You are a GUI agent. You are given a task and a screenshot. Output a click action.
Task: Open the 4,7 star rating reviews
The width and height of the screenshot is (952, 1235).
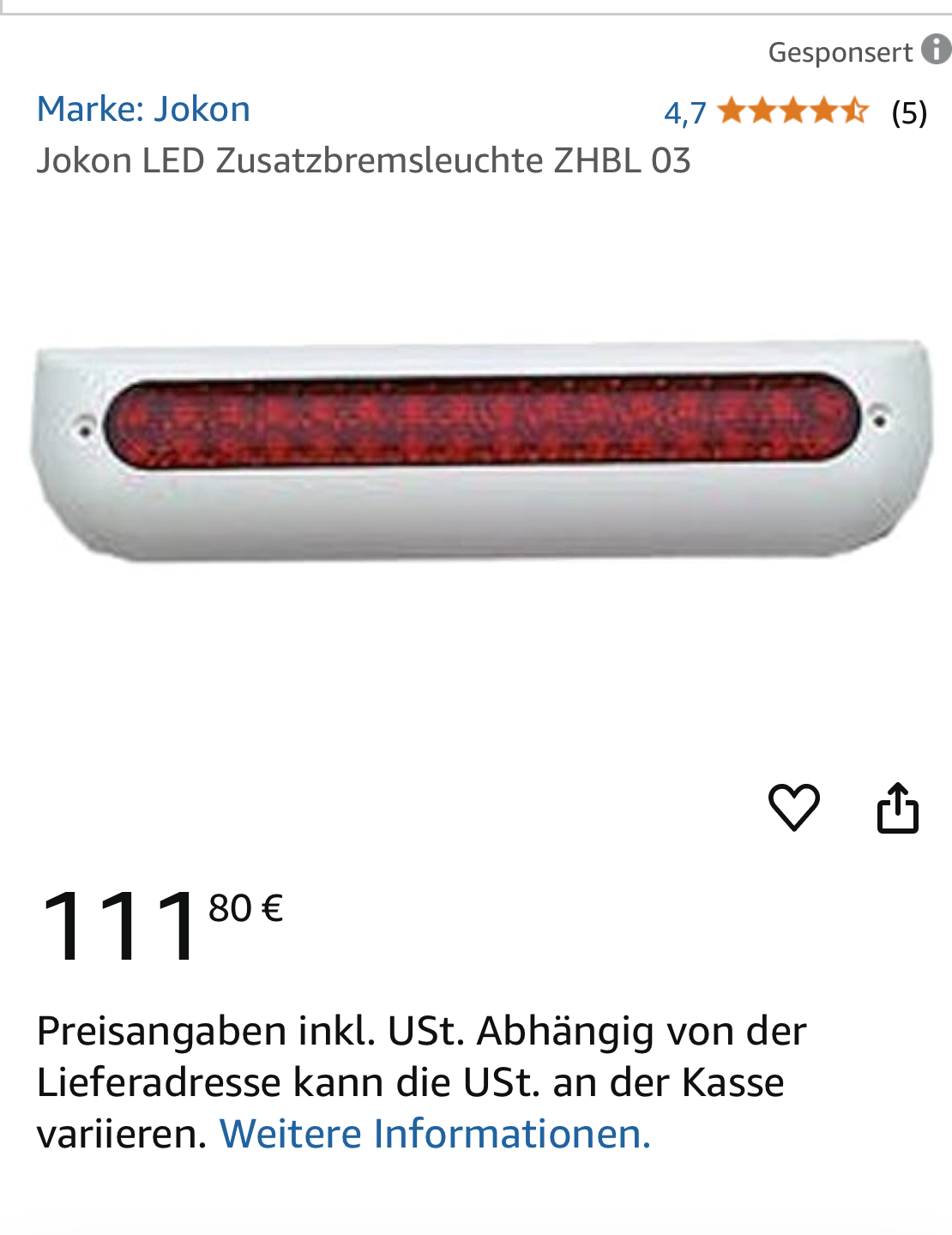[x=792, y=111]
